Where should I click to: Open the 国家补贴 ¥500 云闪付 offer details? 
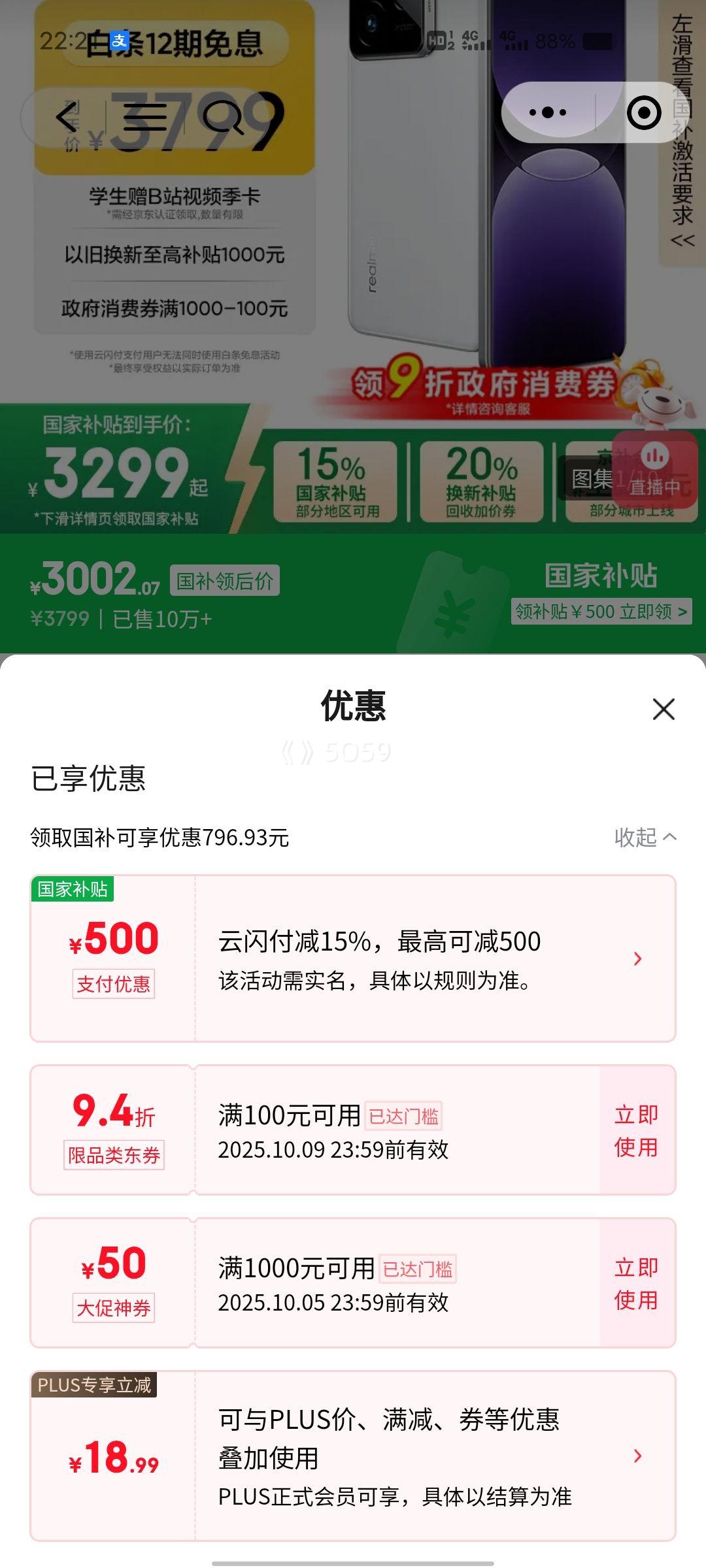point(637,958)
